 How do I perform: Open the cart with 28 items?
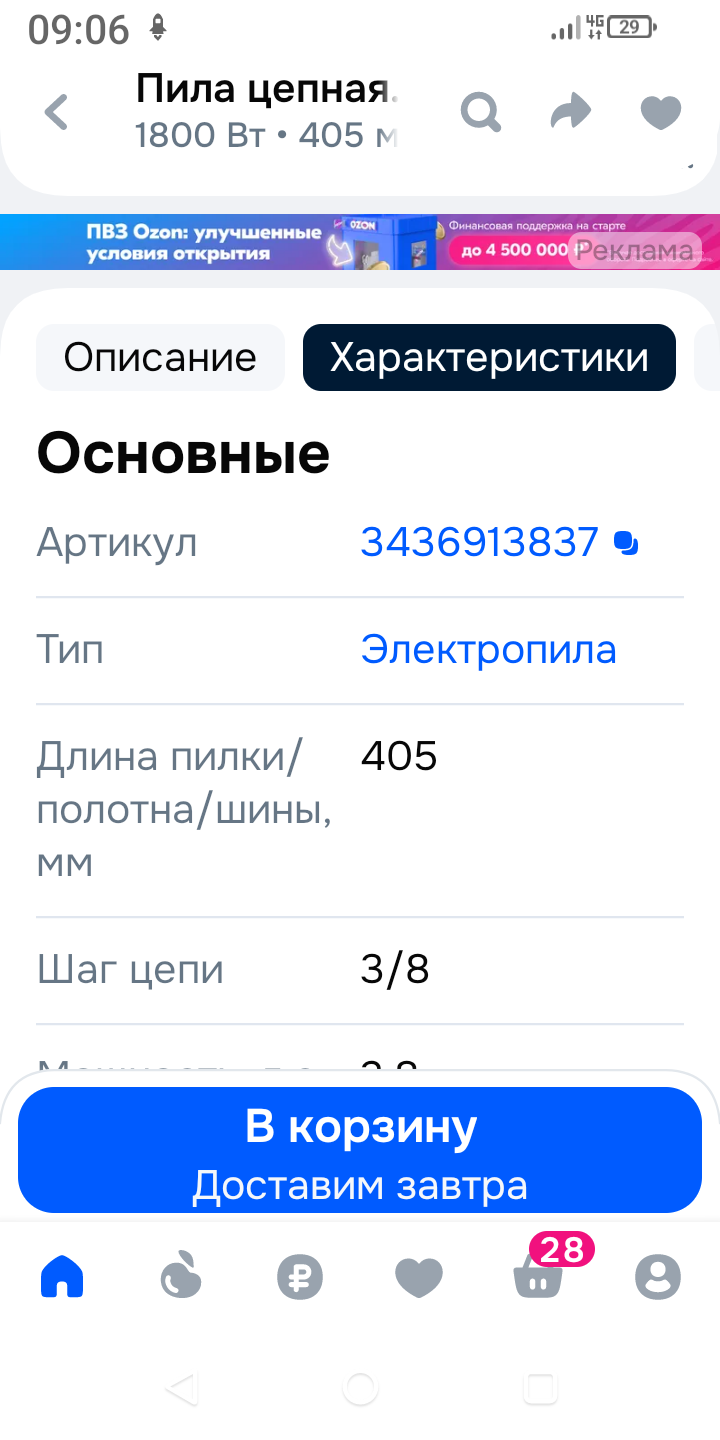[x=540, y=1277]
